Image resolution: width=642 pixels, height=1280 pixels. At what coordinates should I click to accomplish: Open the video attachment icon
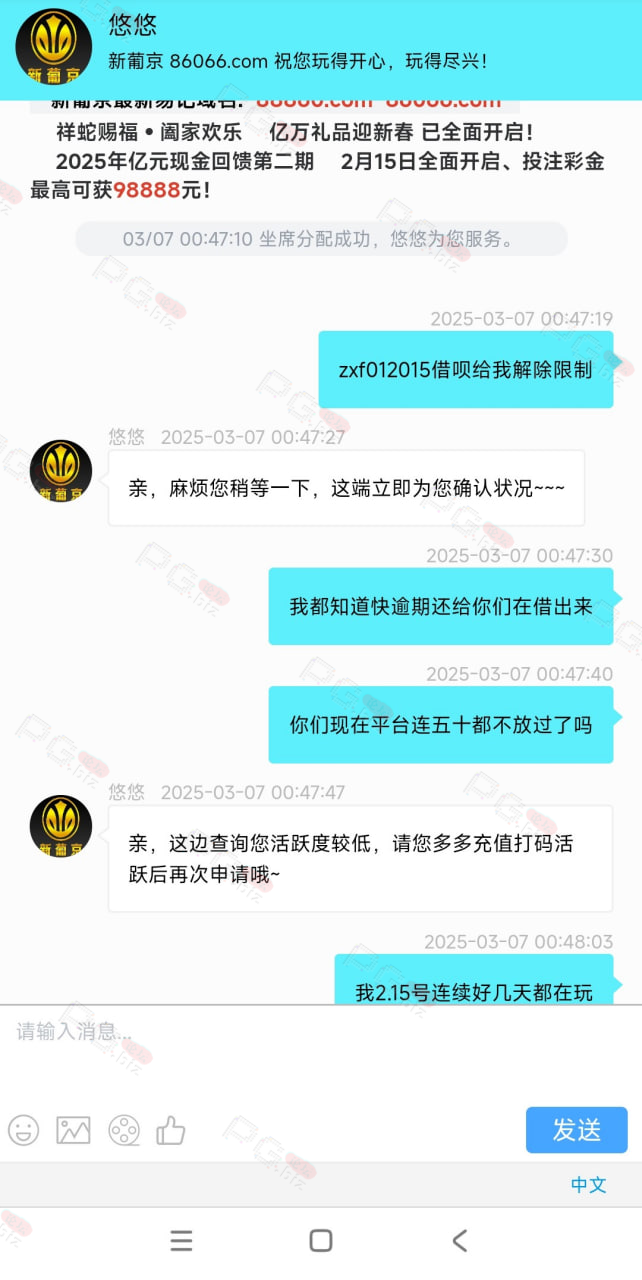click(x=123, y=1130)
